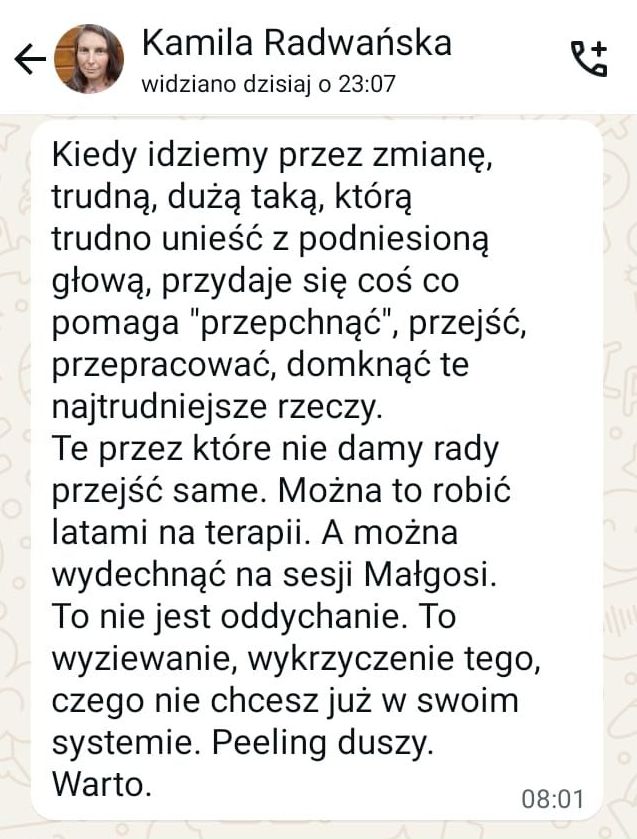Viewport: 637px width, 839px height.
Task: Go back to the chat list
Action: click(28, 60)
